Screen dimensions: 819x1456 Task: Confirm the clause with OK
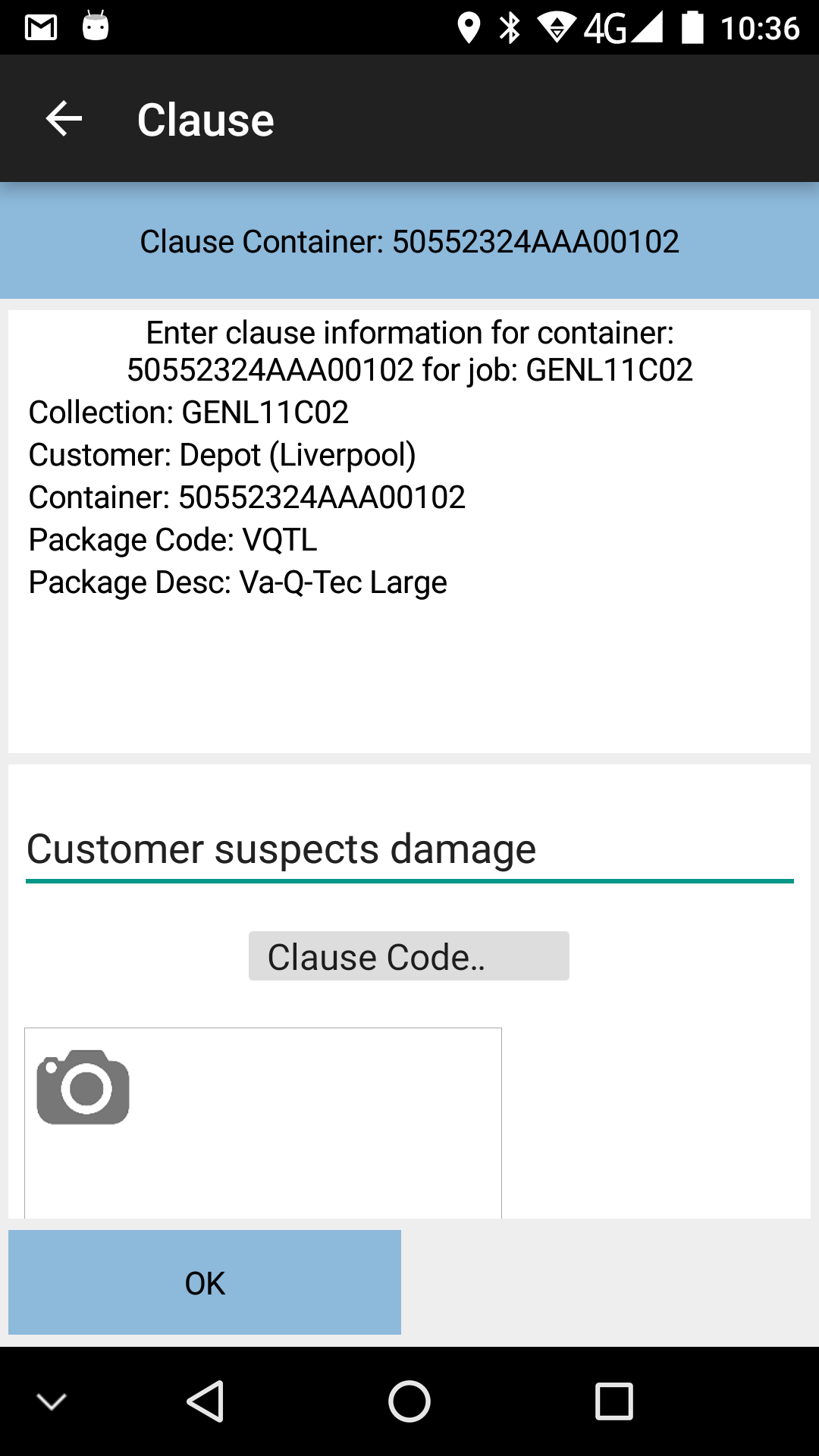click(x=205, y=1282)
